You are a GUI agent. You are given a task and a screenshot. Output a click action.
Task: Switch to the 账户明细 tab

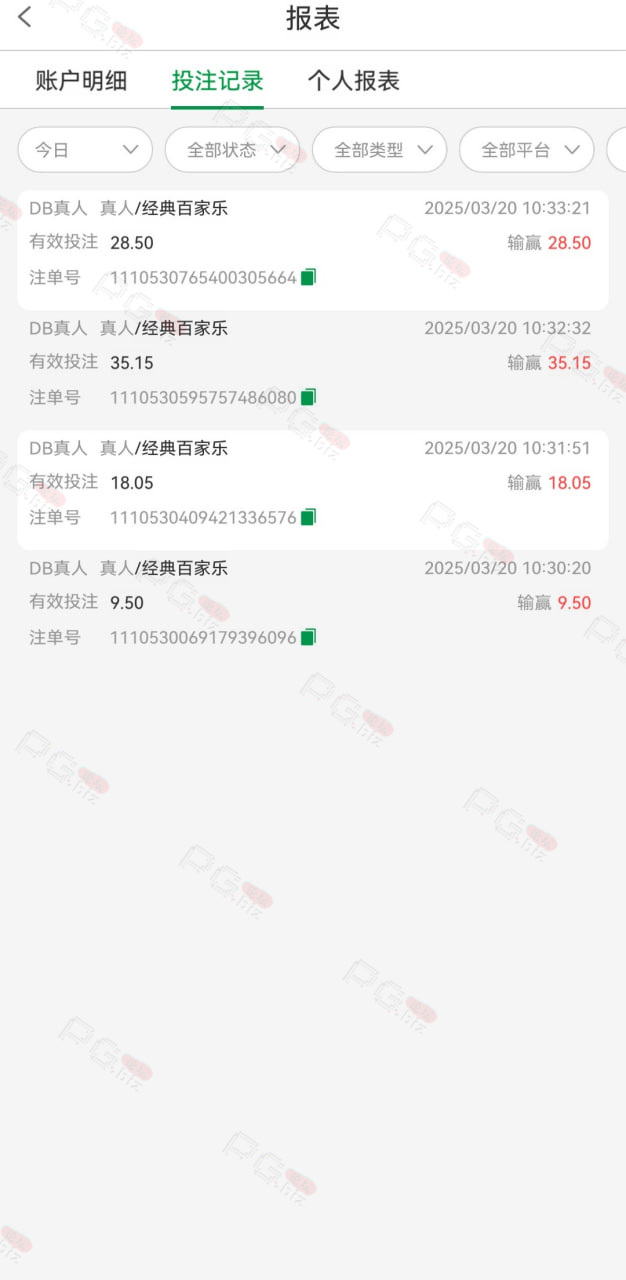(81, 80)
